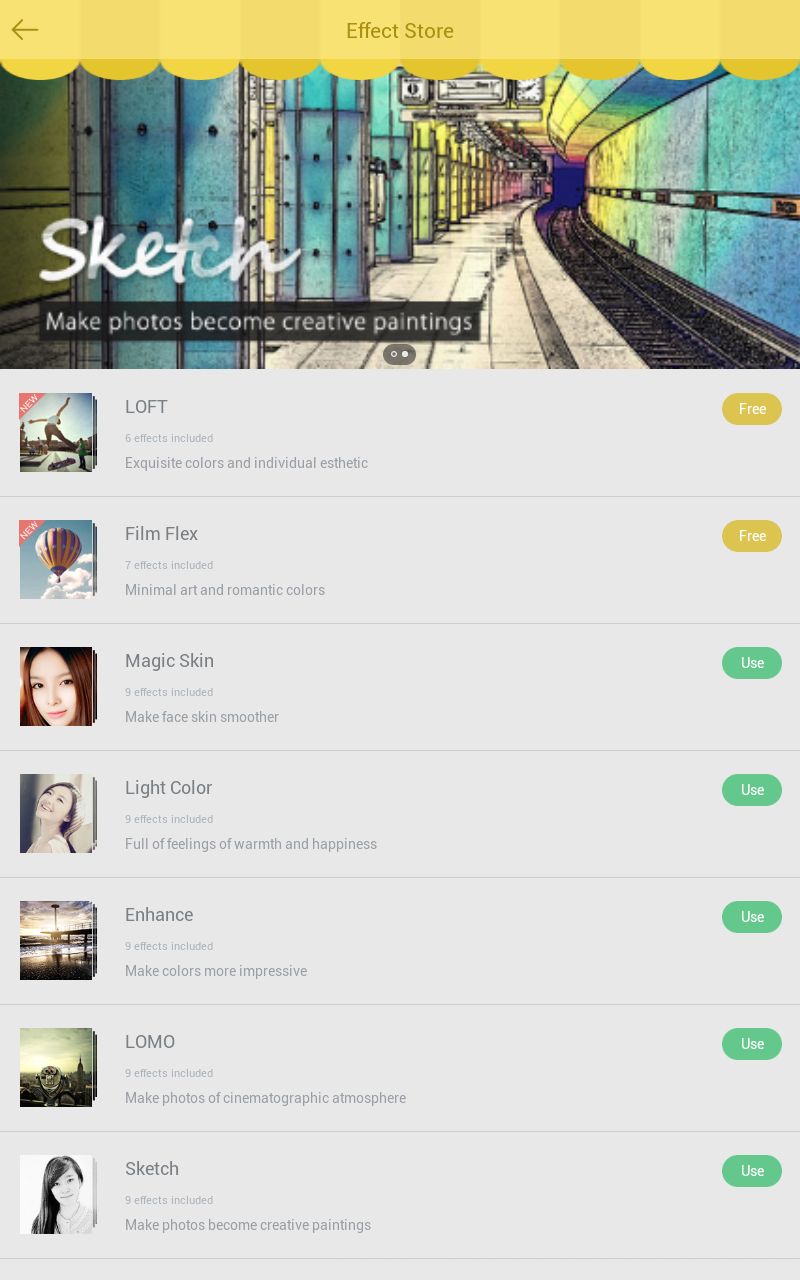
Task: Go back using the arrow icon
Action: (x=25, y=30)
